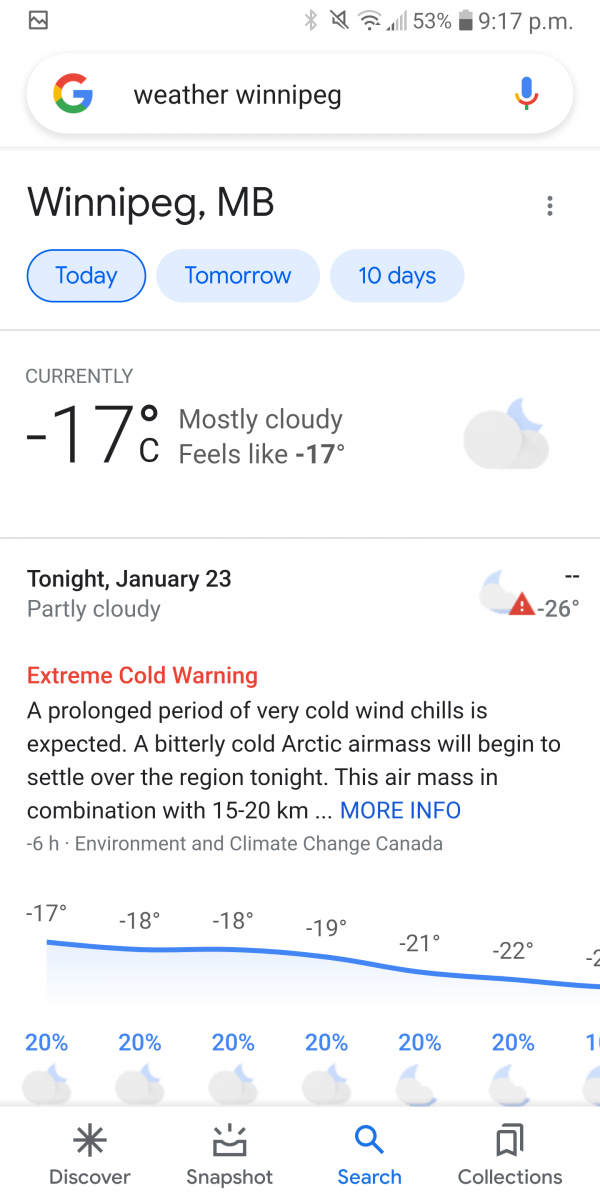
Task: Select the Today chip
Action: (86, 276)
